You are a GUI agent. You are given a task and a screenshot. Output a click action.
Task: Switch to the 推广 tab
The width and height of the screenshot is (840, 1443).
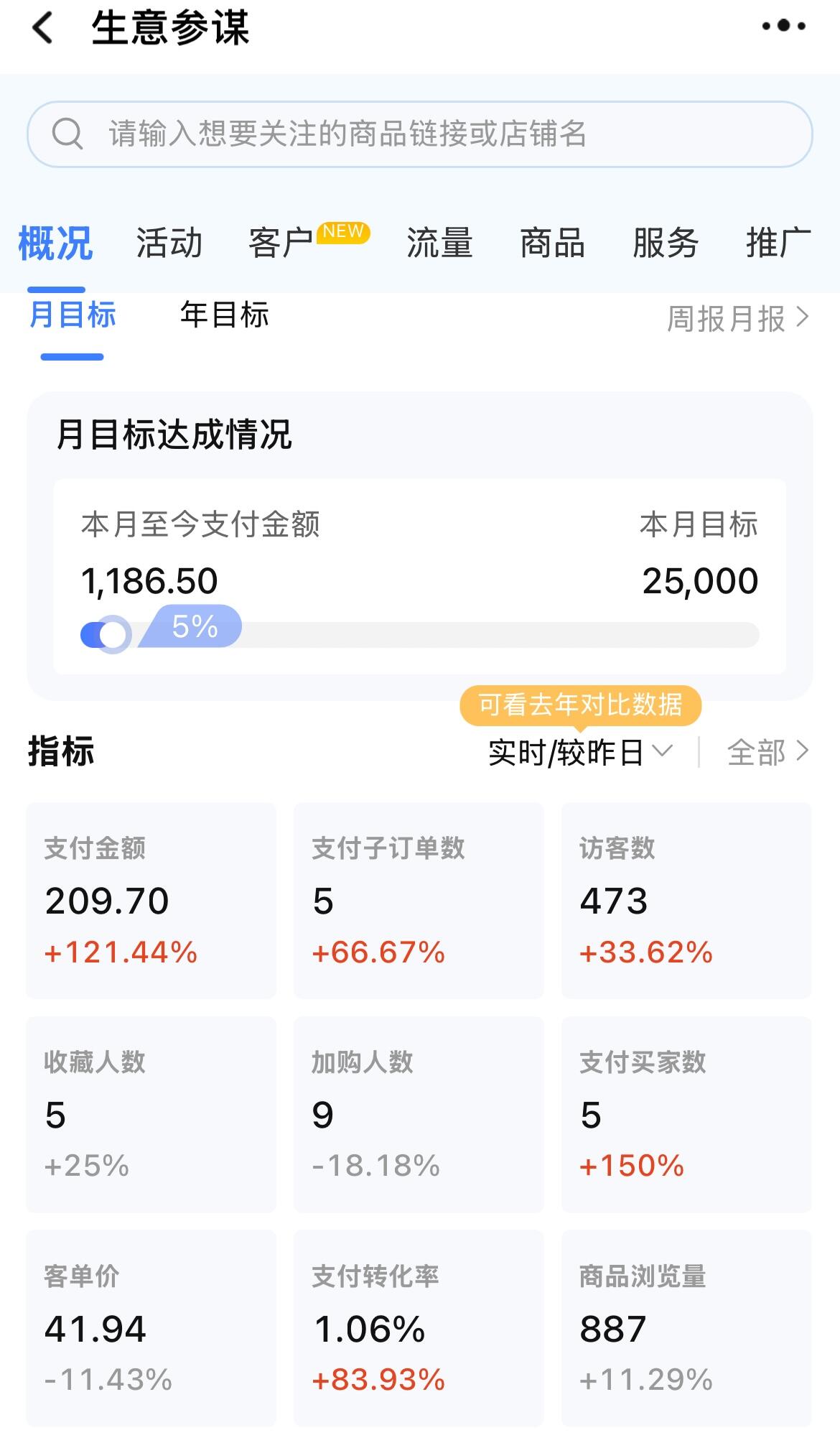click(778, 243)
